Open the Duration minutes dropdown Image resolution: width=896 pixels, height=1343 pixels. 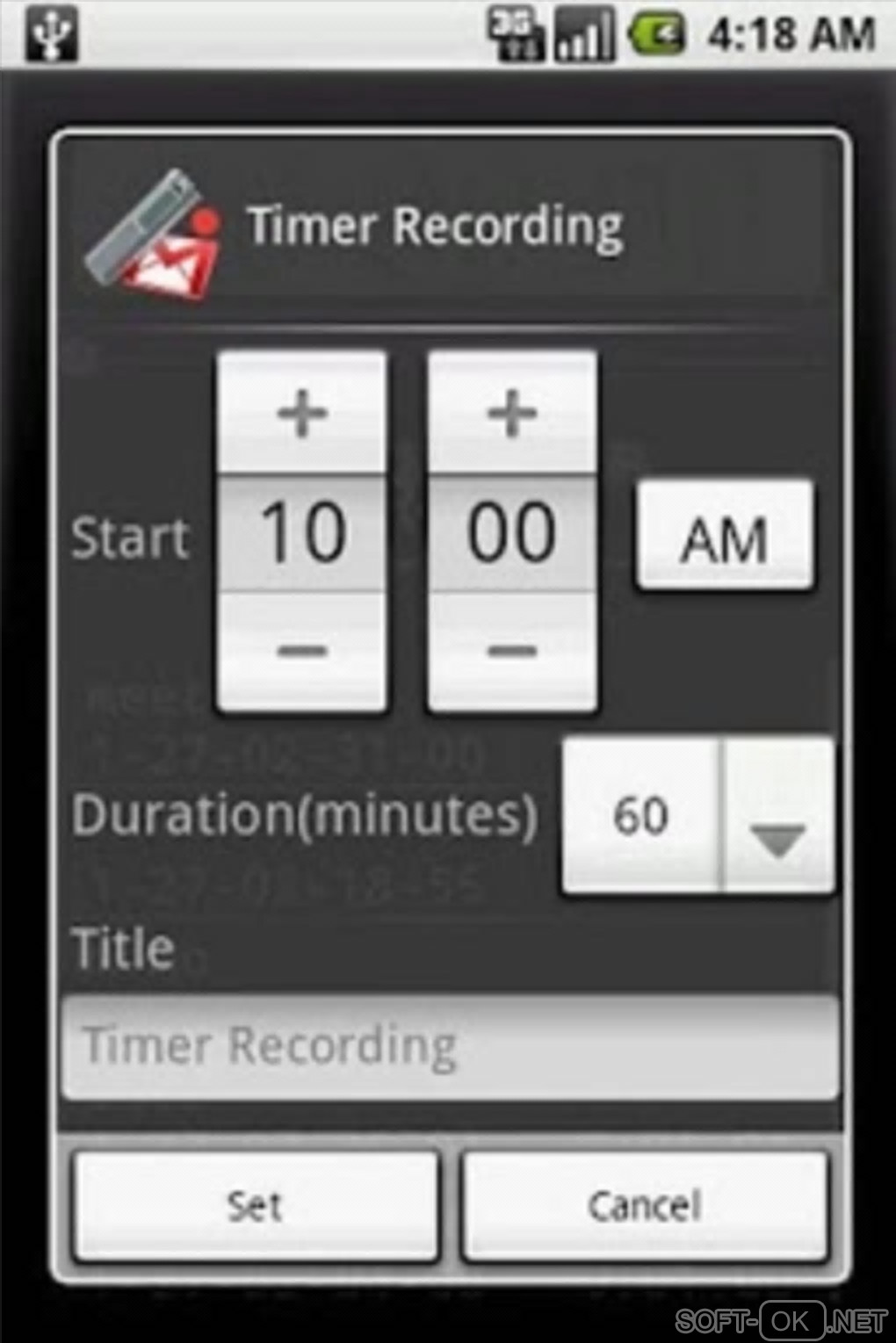[777, 815]
